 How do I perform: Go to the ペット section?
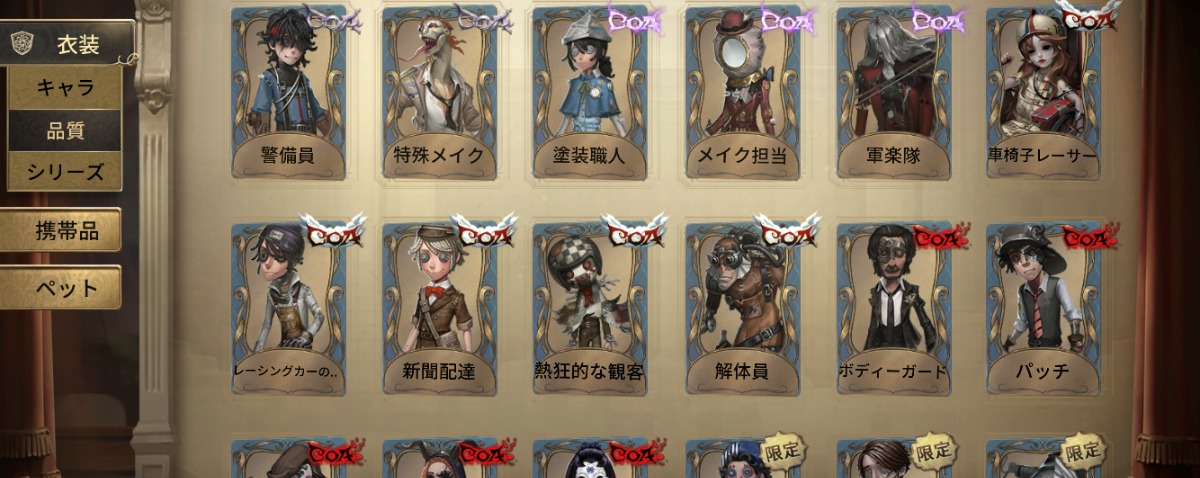coord(61,288)
